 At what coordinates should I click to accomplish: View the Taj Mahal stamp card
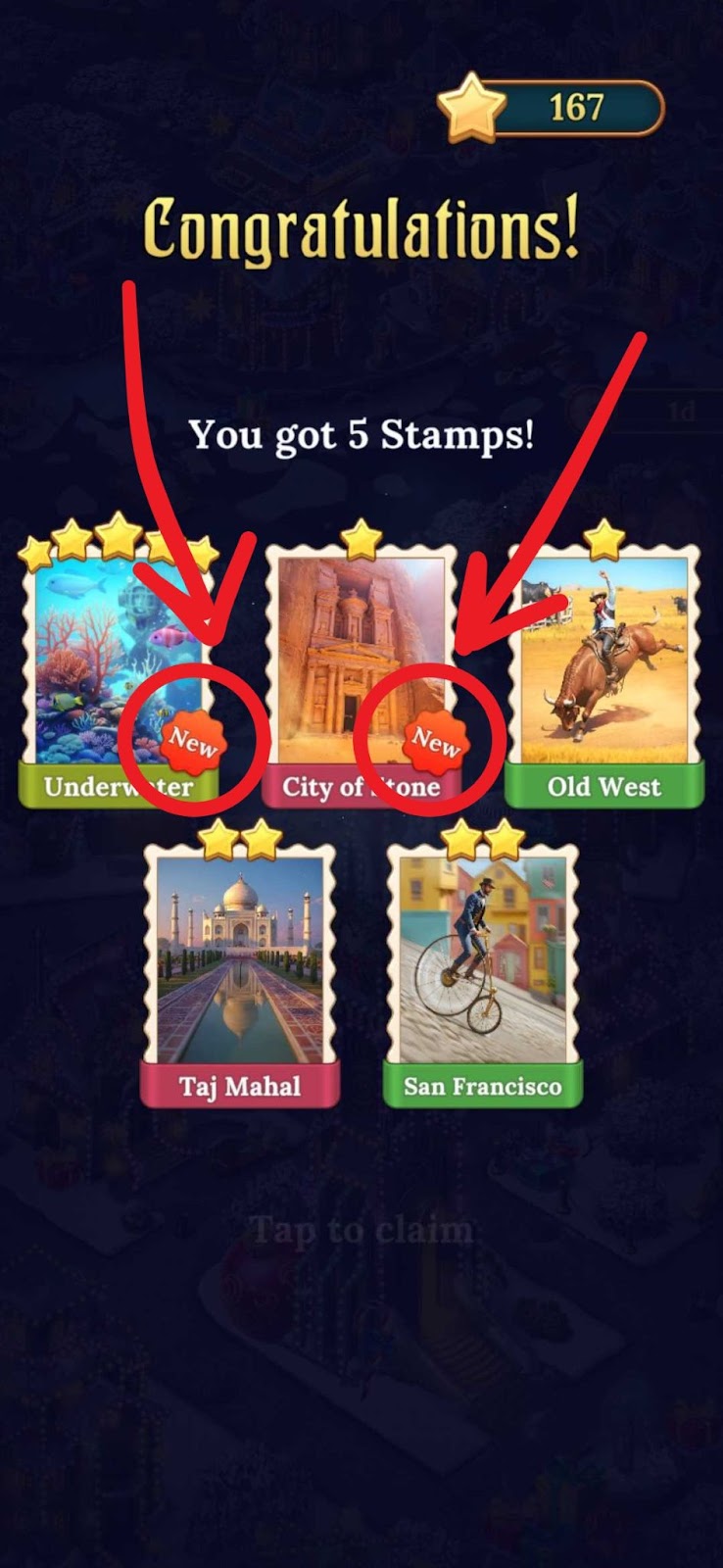tap(240, 965)
